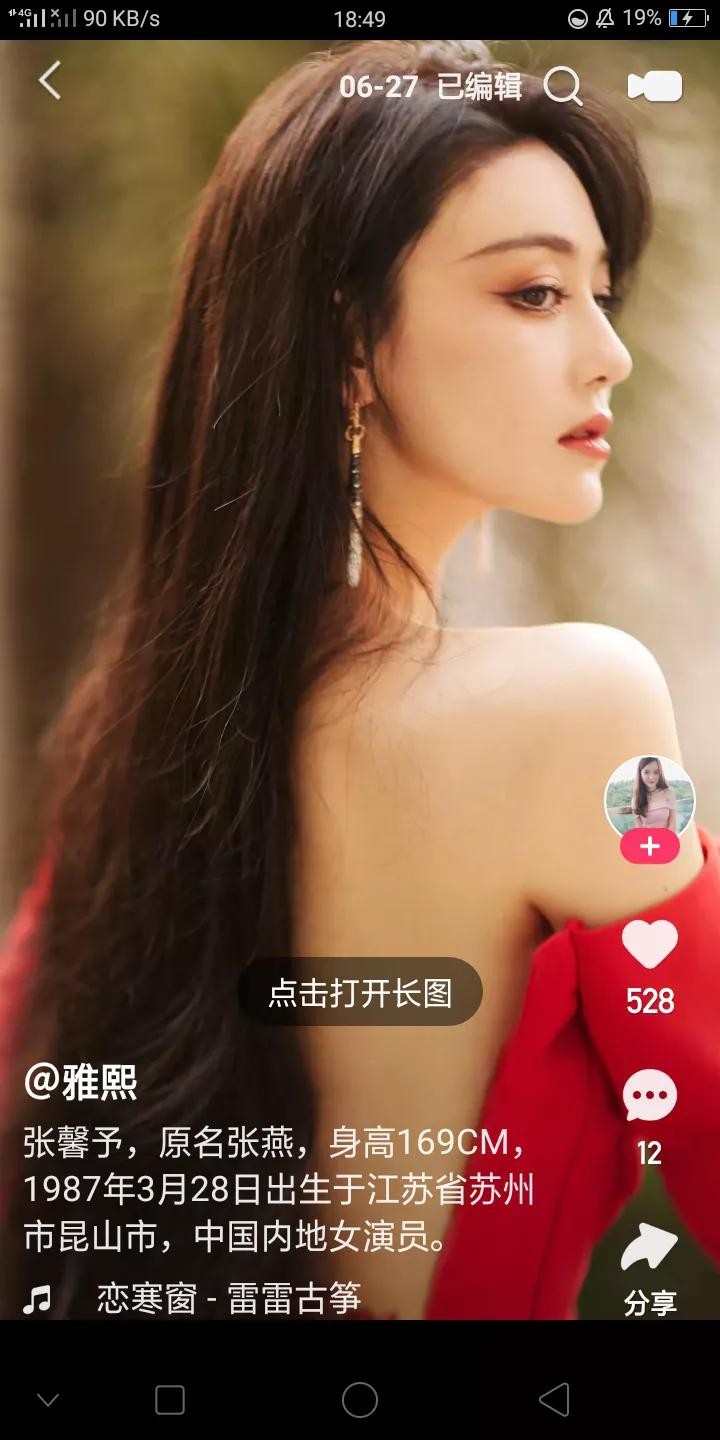Share this post via 分享

pos(650,1250)
